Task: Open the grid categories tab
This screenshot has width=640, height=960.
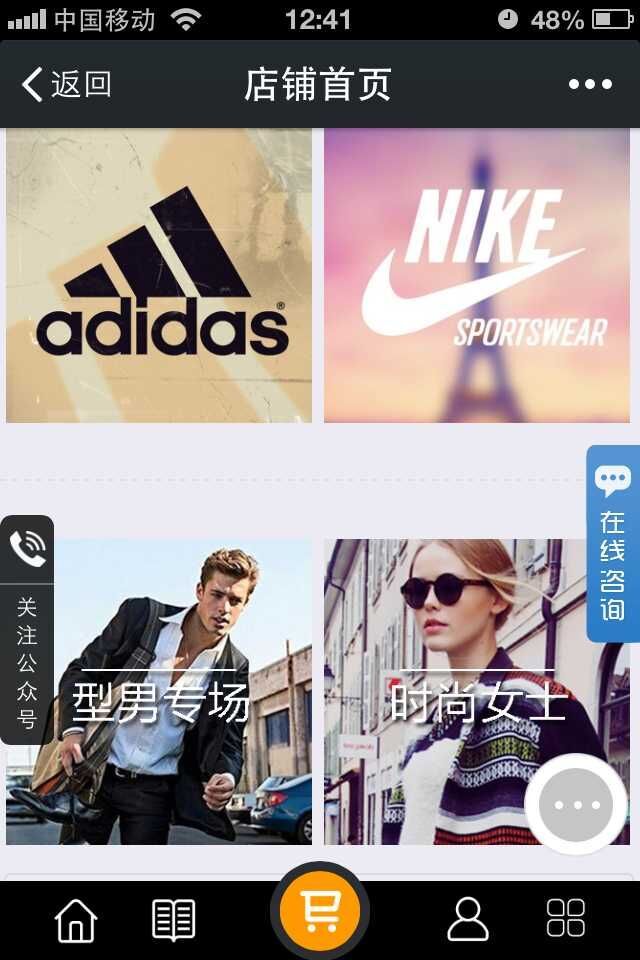Action: point(565,918)
